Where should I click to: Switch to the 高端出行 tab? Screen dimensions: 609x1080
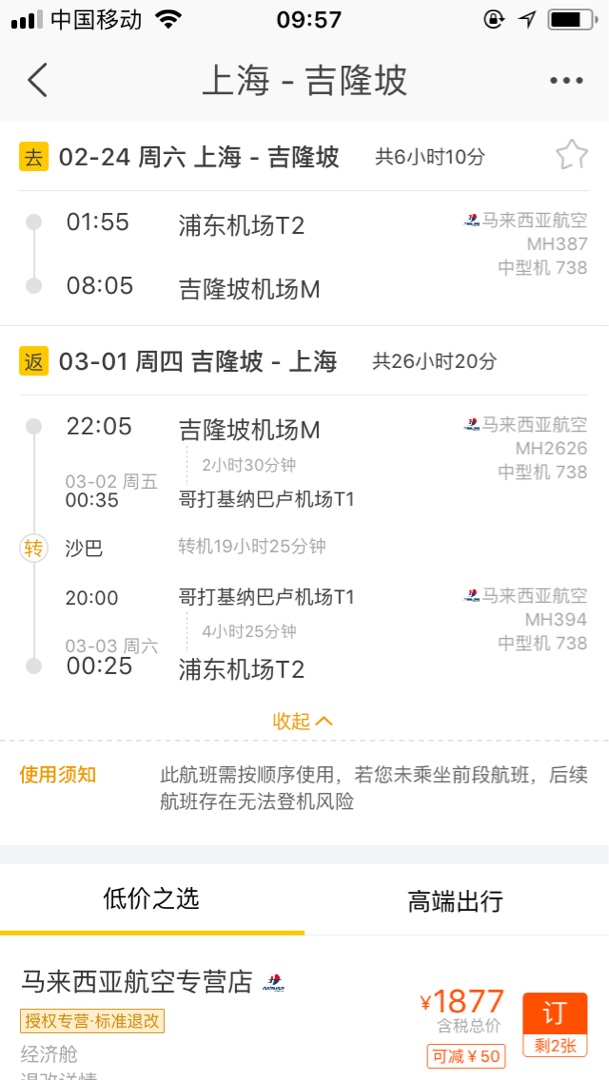(x=455, y=901)
